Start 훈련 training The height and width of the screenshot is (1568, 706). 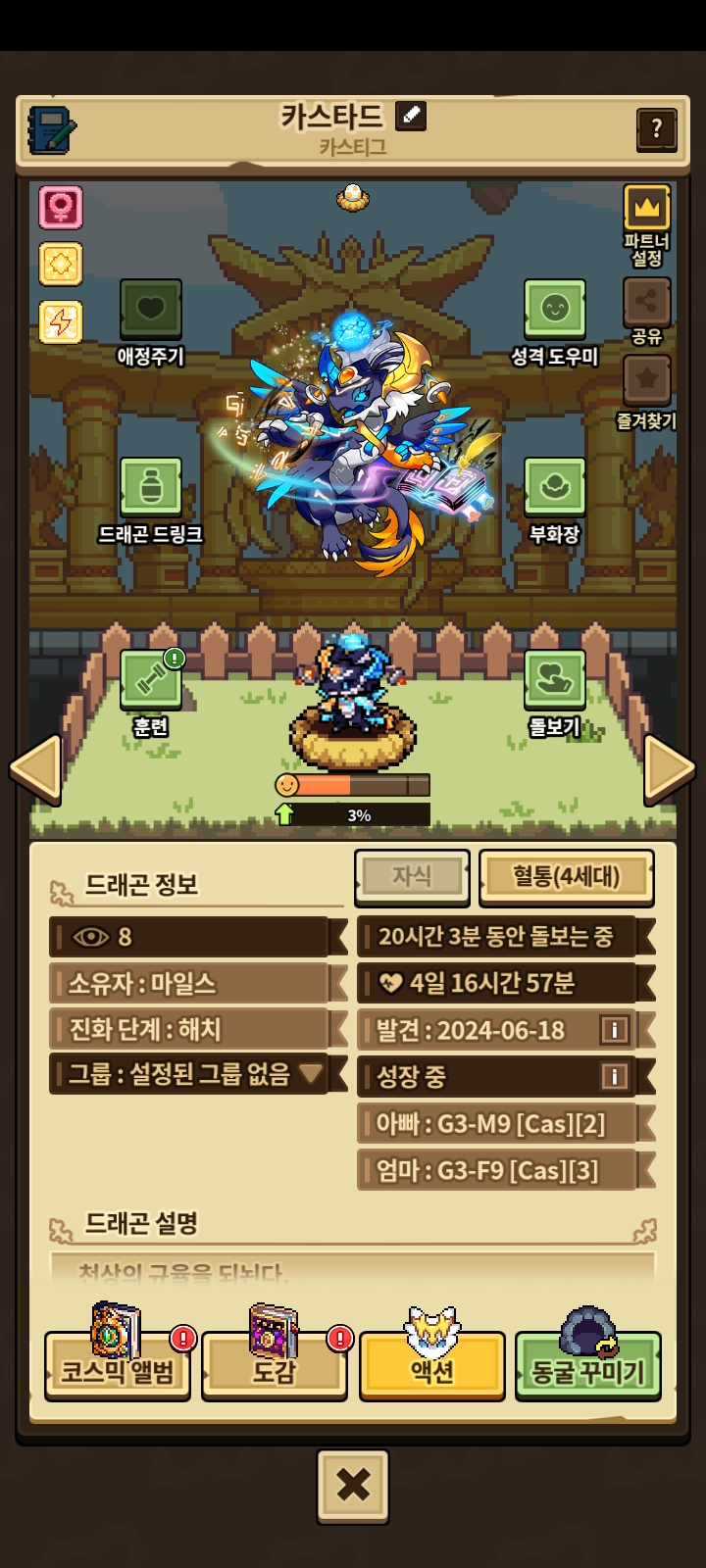click(x=150, y=679)
